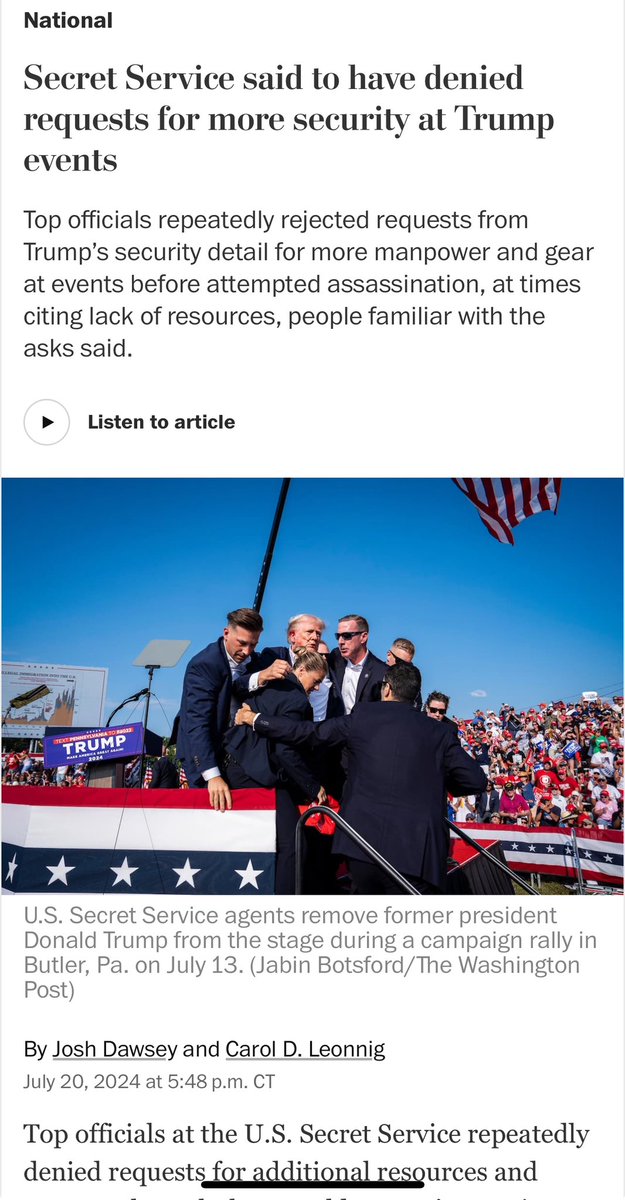This screenshot has height=1200, width=625.
Task: Play the Listen to article audio
Action: tap(47, 422)
